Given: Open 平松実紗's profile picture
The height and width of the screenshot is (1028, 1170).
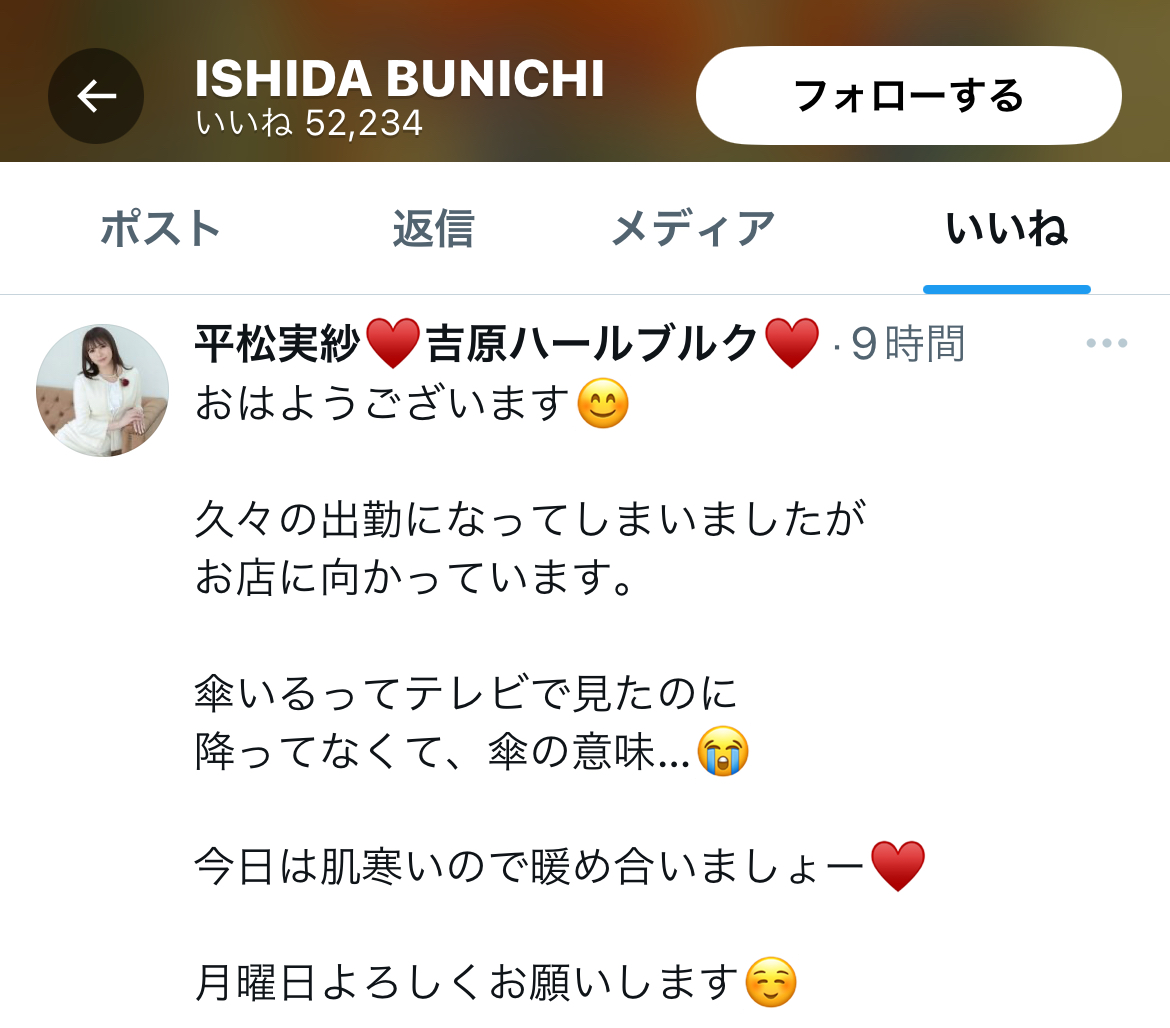Looking at the screenshot, I should (x=102, y=390).
